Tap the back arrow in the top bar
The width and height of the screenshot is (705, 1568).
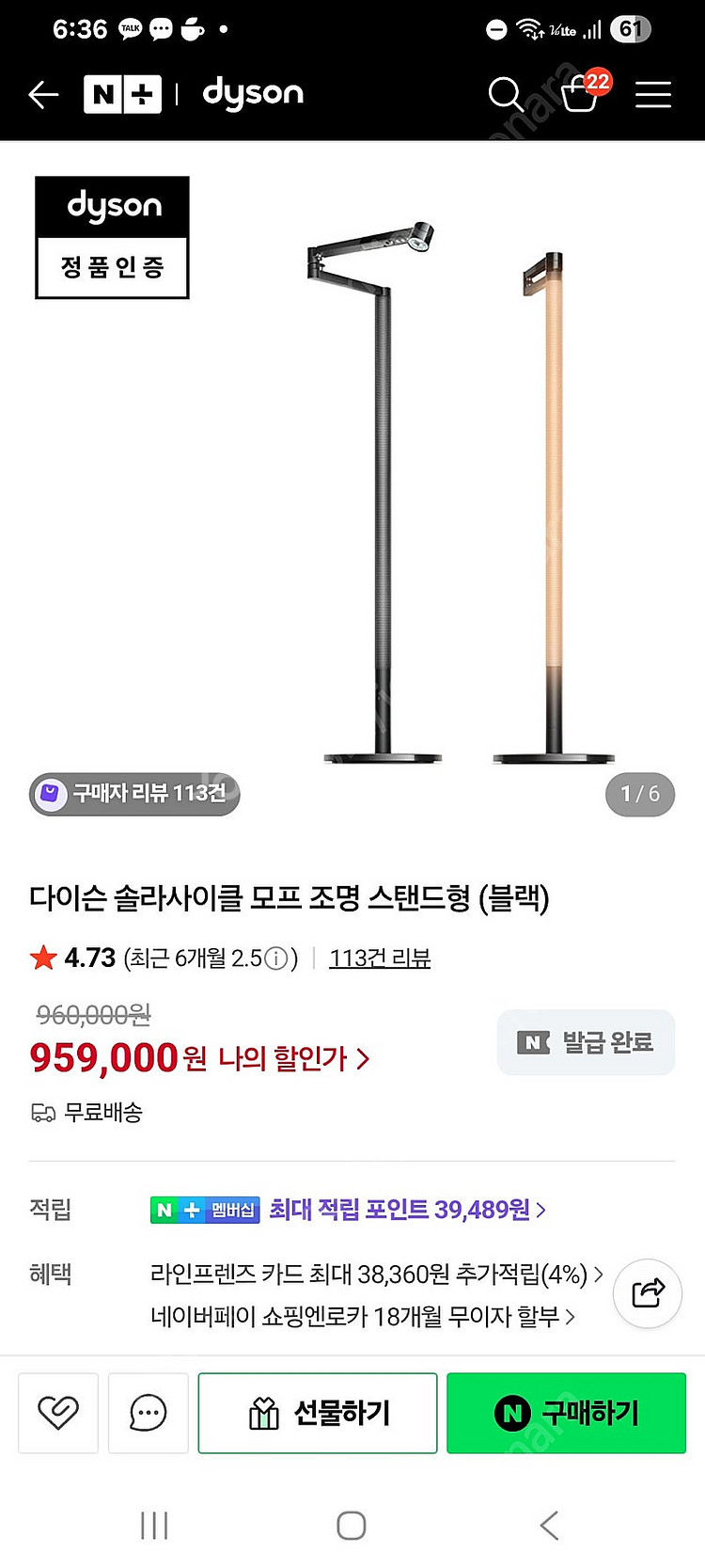pos(42,95)
